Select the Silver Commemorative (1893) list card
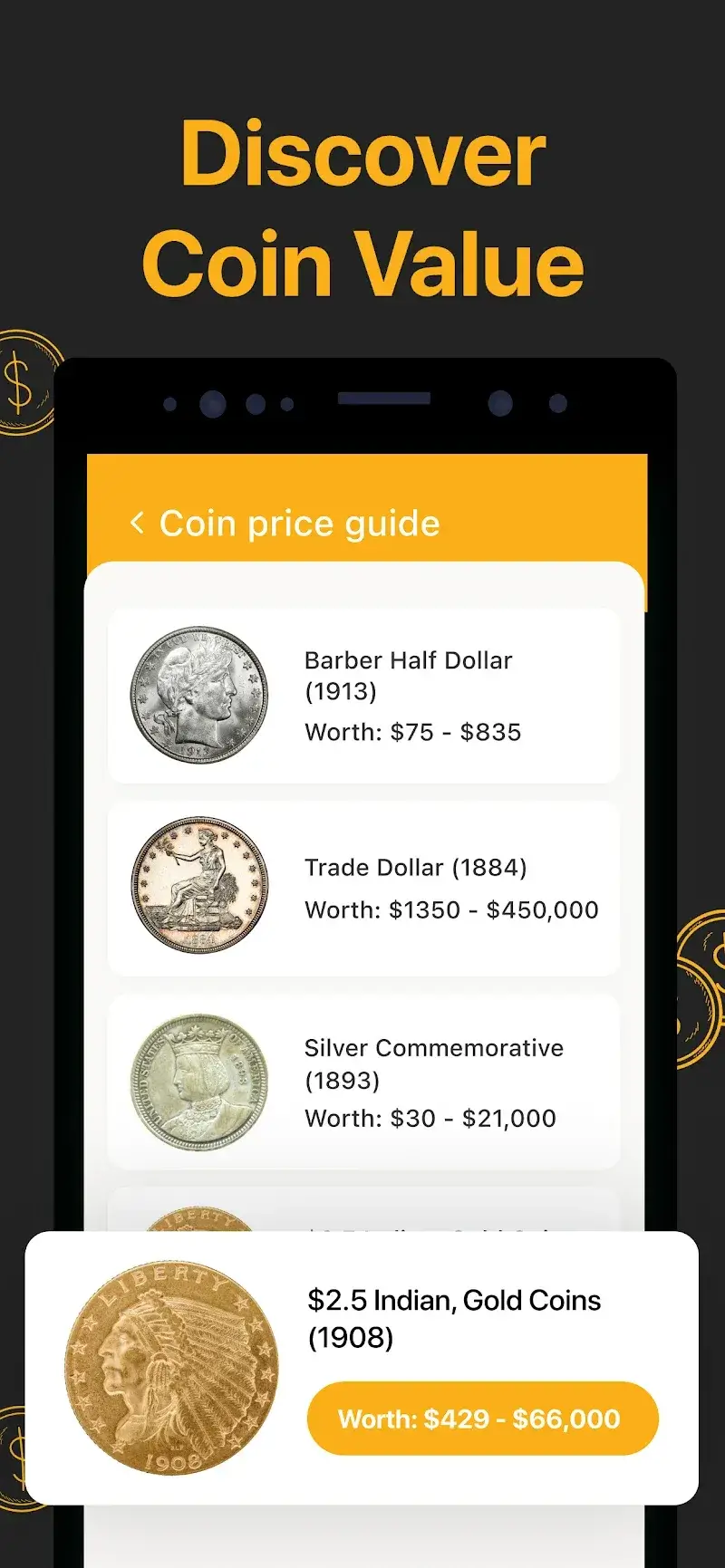 362,1081
